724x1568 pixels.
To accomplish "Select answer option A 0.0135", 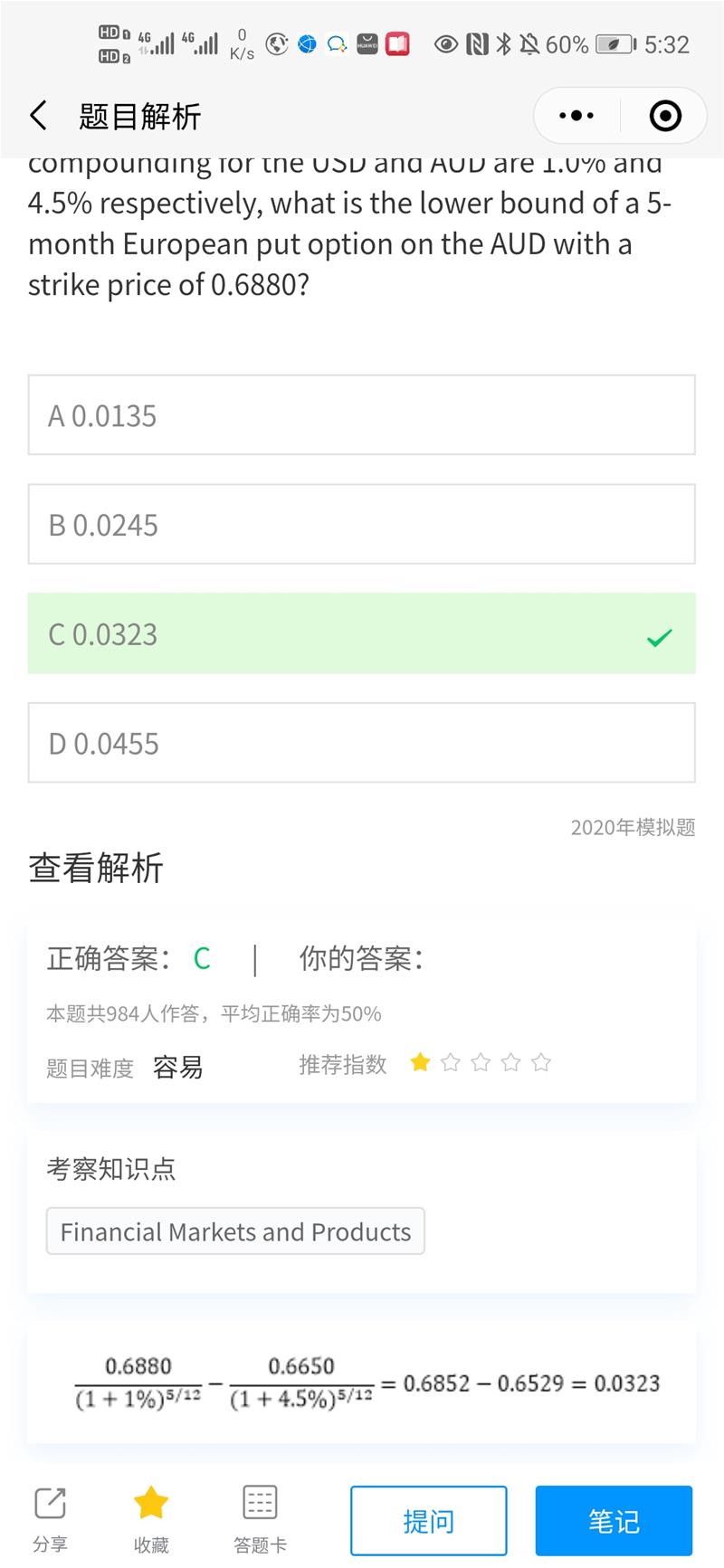I will click(361, 415).
